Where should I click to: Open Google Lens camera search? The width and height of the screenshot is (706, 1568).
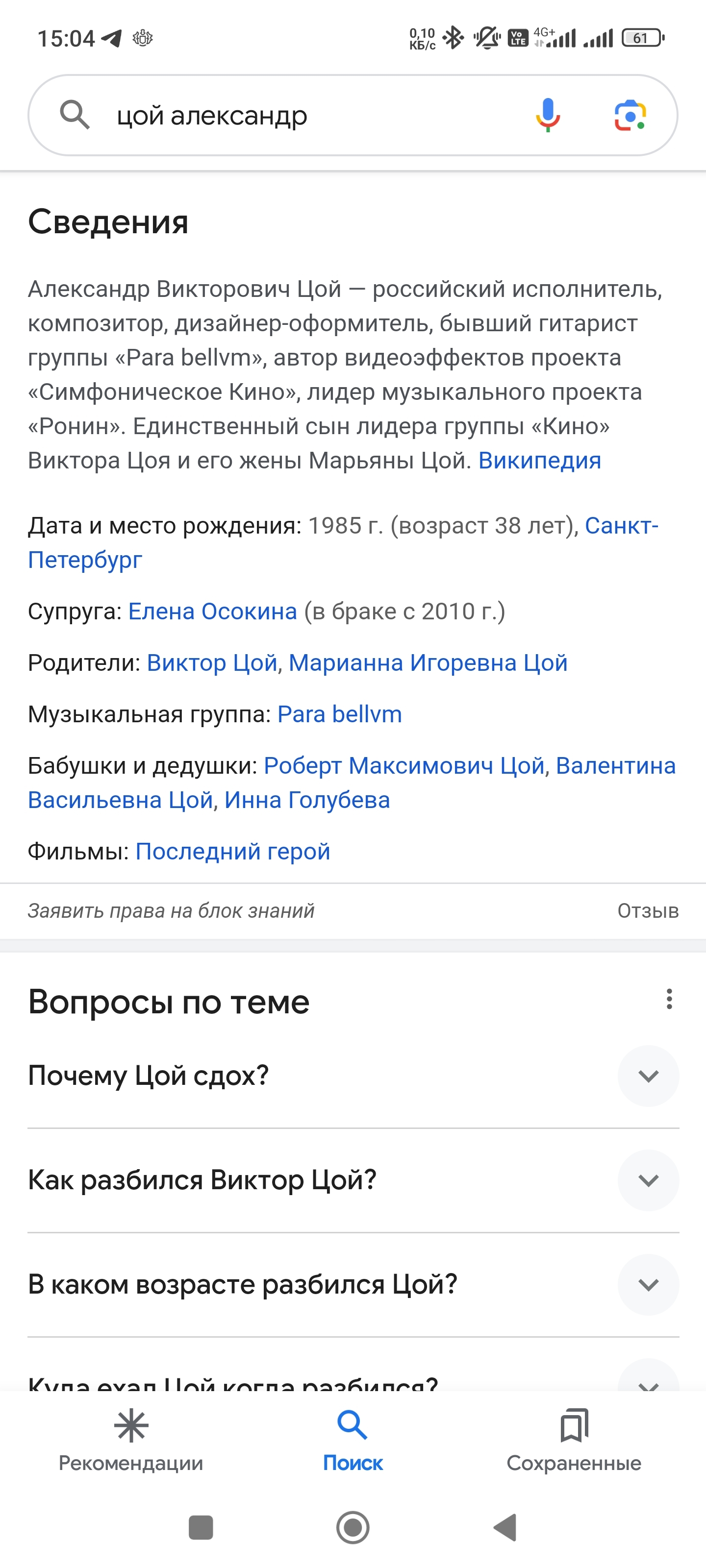coord(630,115)
